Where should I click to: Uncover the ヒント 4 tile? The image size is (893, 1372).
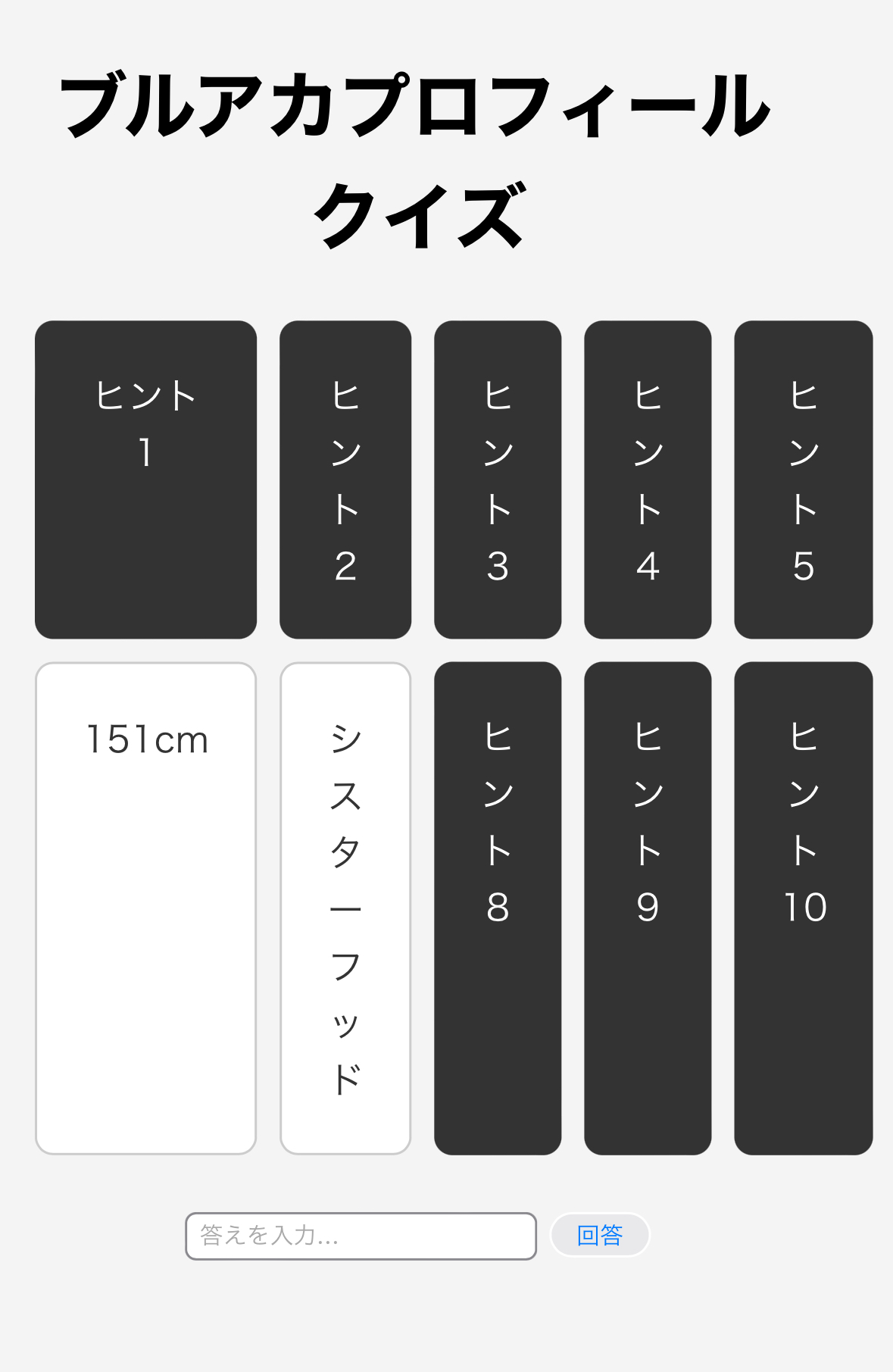[x=648, y=480]
